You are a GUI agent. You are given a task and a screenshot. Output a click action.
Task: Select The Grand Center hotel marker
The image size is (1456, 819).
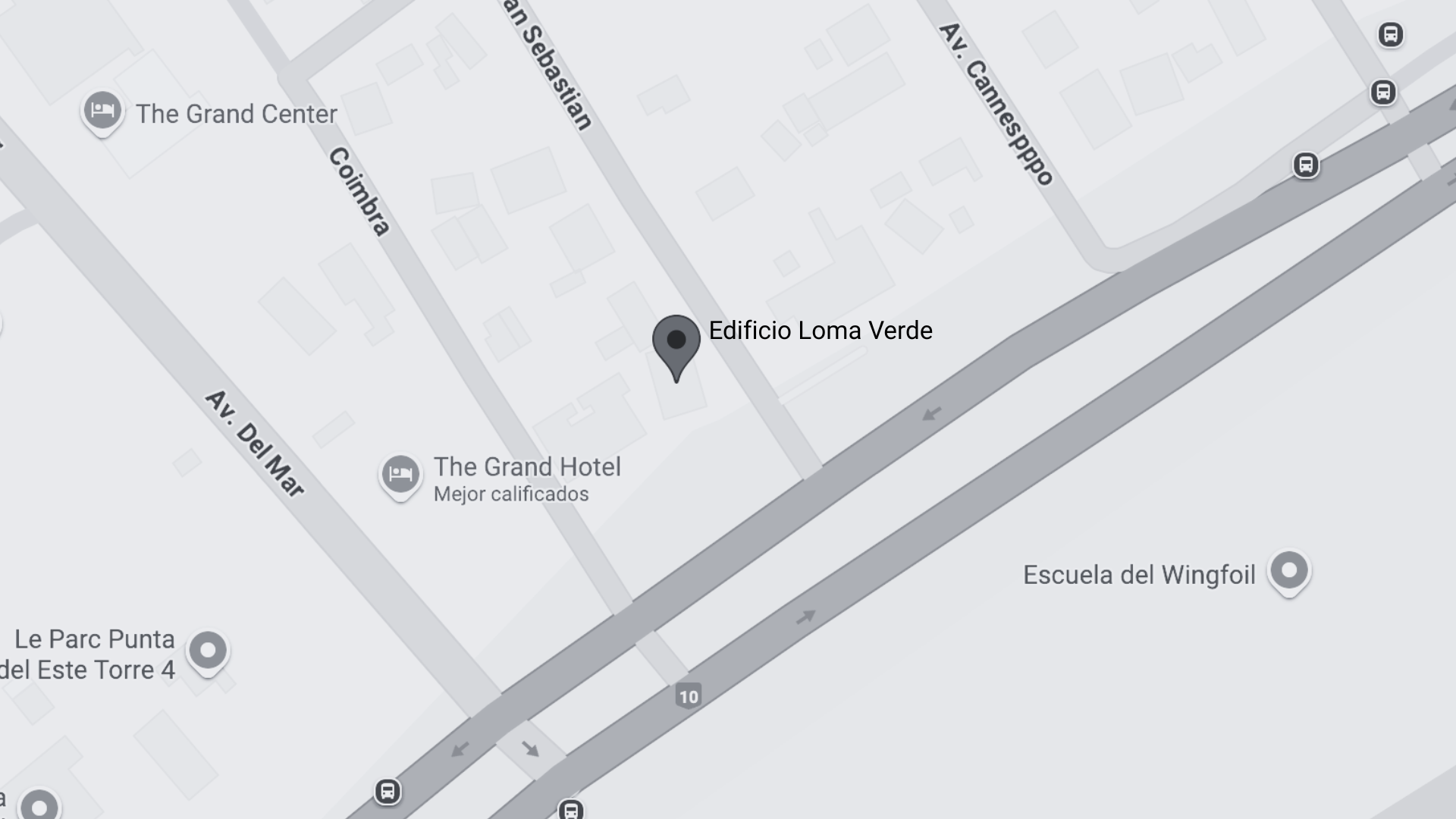coord(102,111)
